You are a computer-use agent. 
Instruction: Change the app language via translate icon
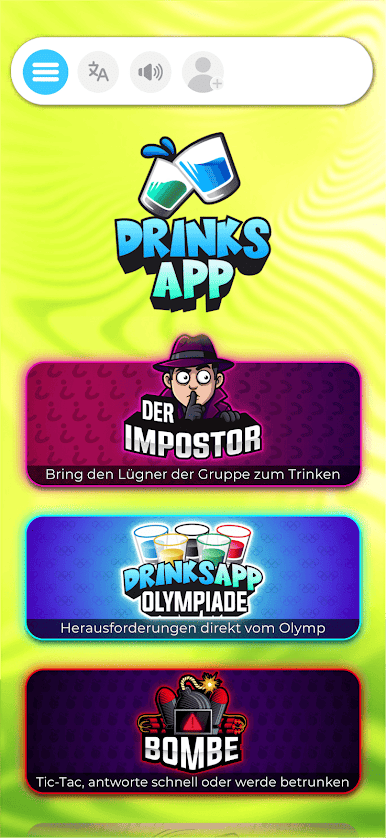98,72
